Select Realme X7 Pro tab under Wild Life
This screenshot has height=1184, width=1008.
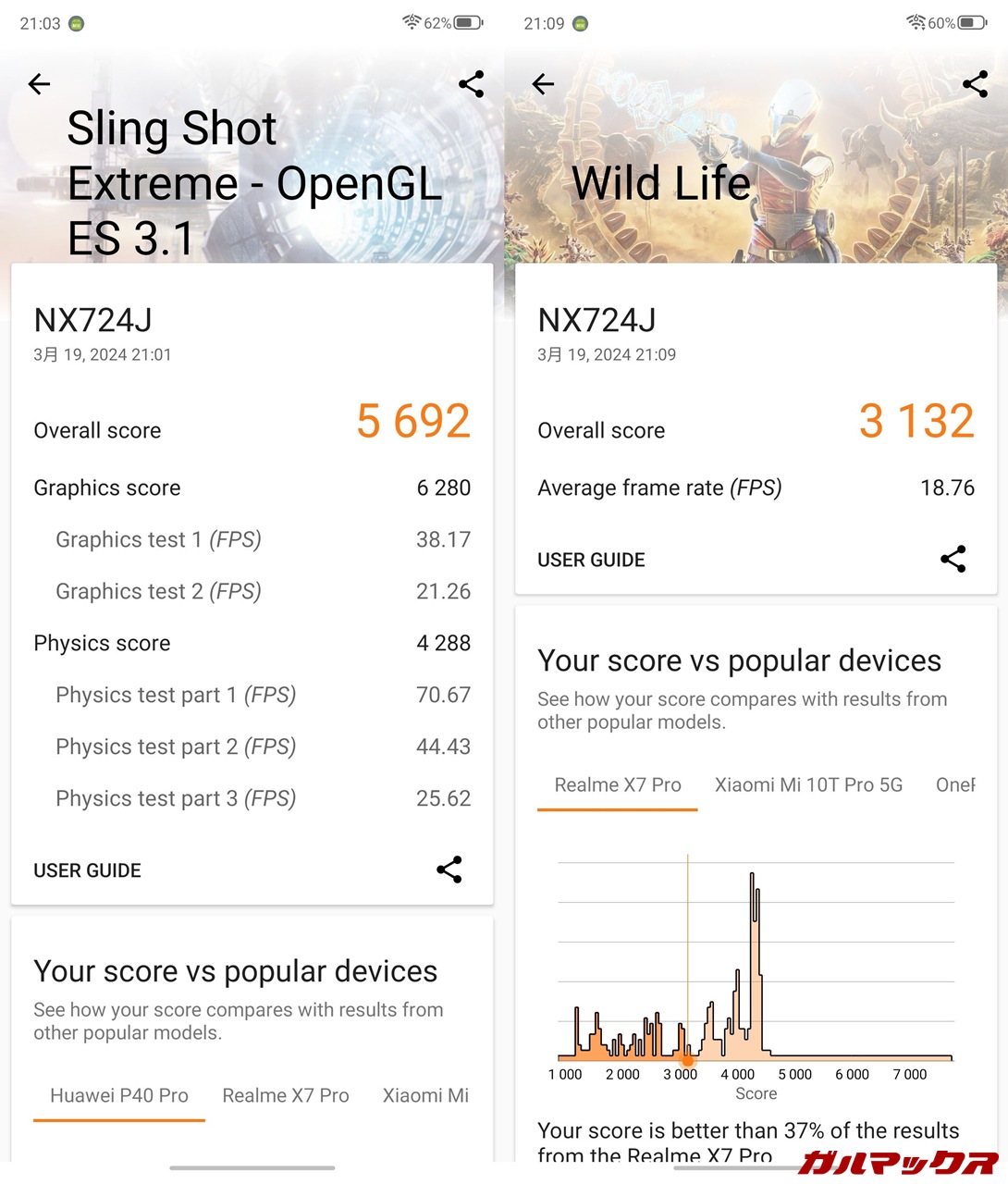point(618,784)
